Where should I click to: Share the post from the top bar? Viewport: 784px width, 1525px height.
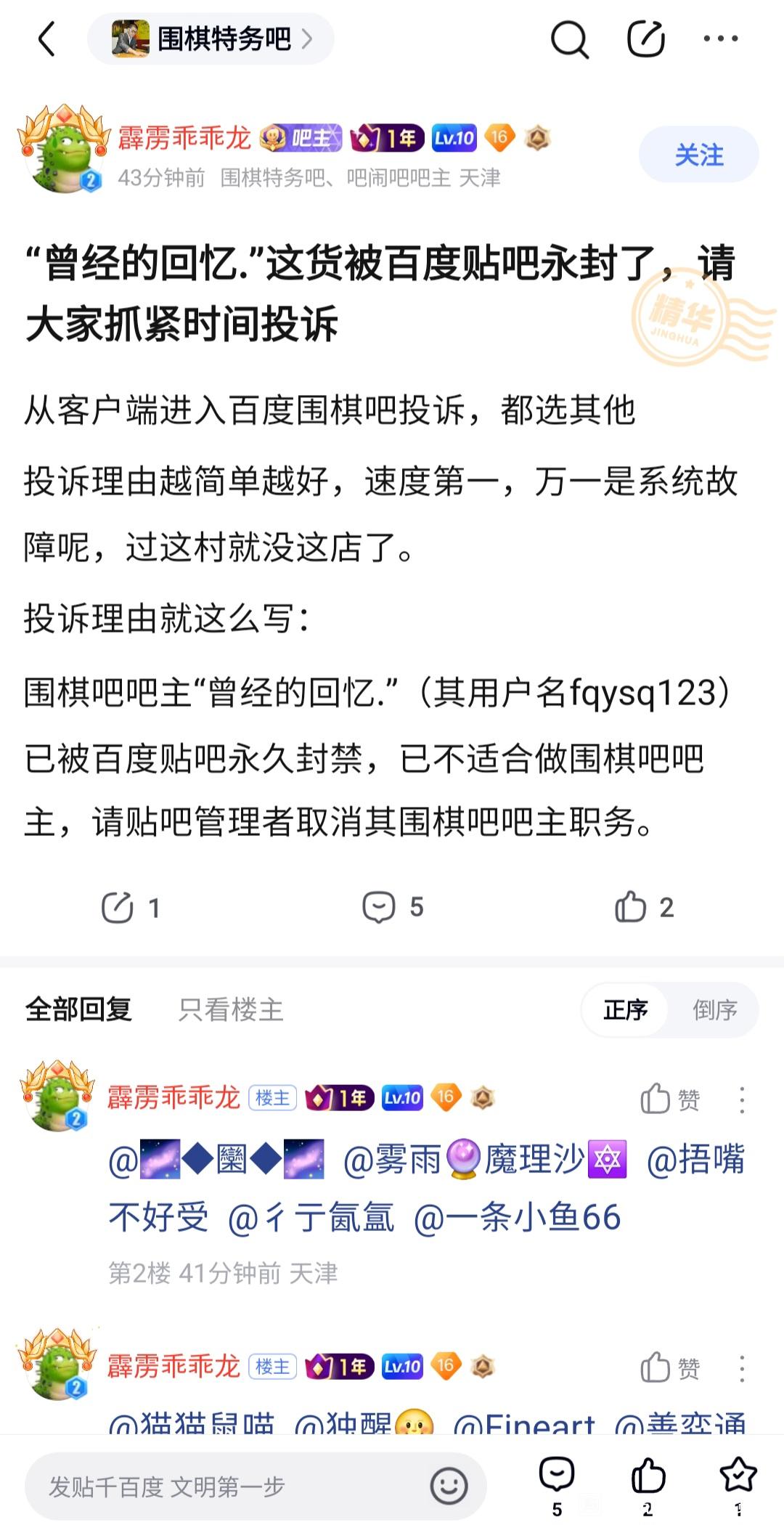(646, 38)
